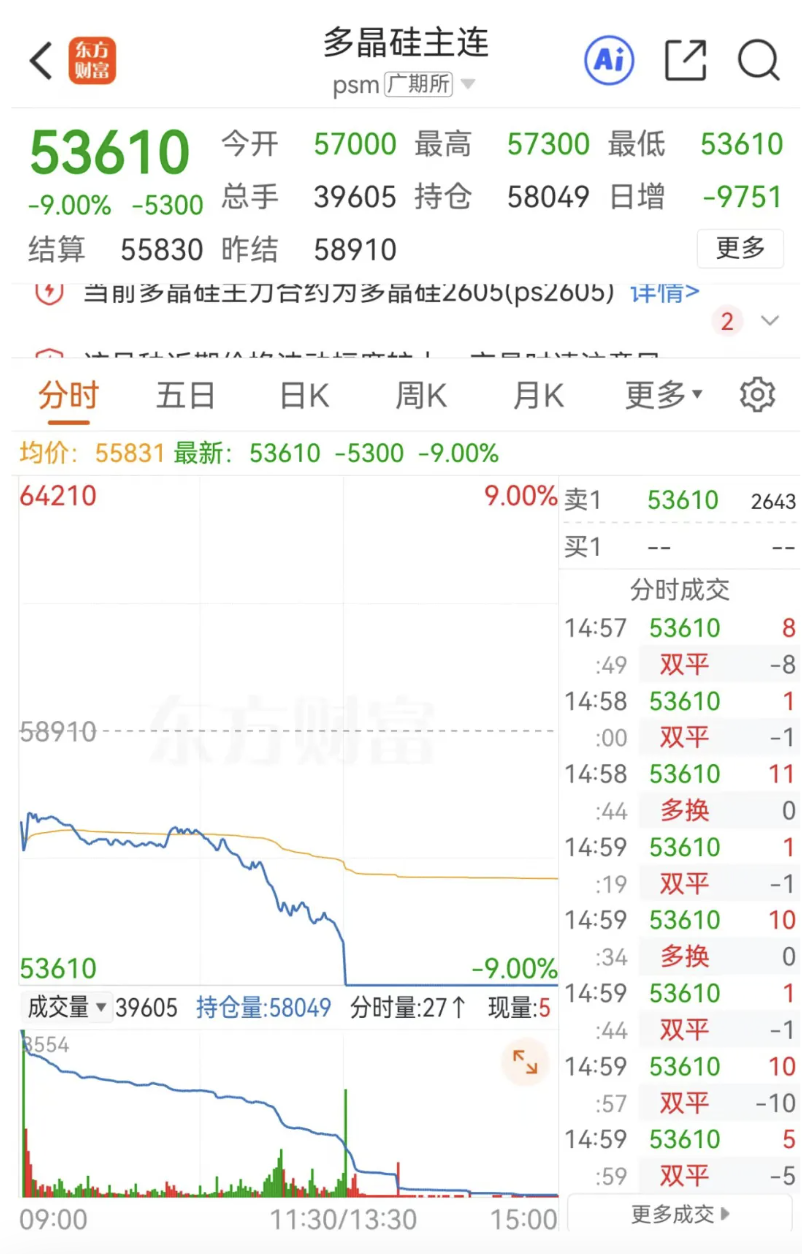Select the 月K chart tab
The image size is (802, 1254).
point(538,396)
